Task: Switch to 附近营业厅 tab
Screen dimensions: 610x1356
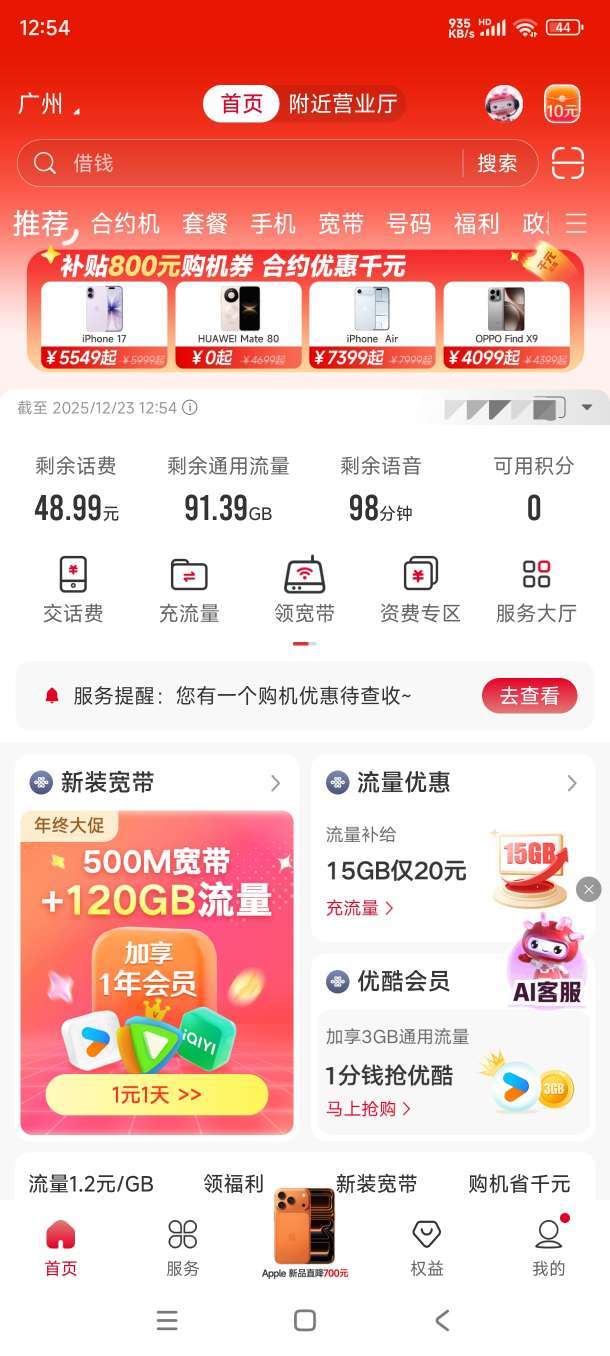Action: point(343,104)
